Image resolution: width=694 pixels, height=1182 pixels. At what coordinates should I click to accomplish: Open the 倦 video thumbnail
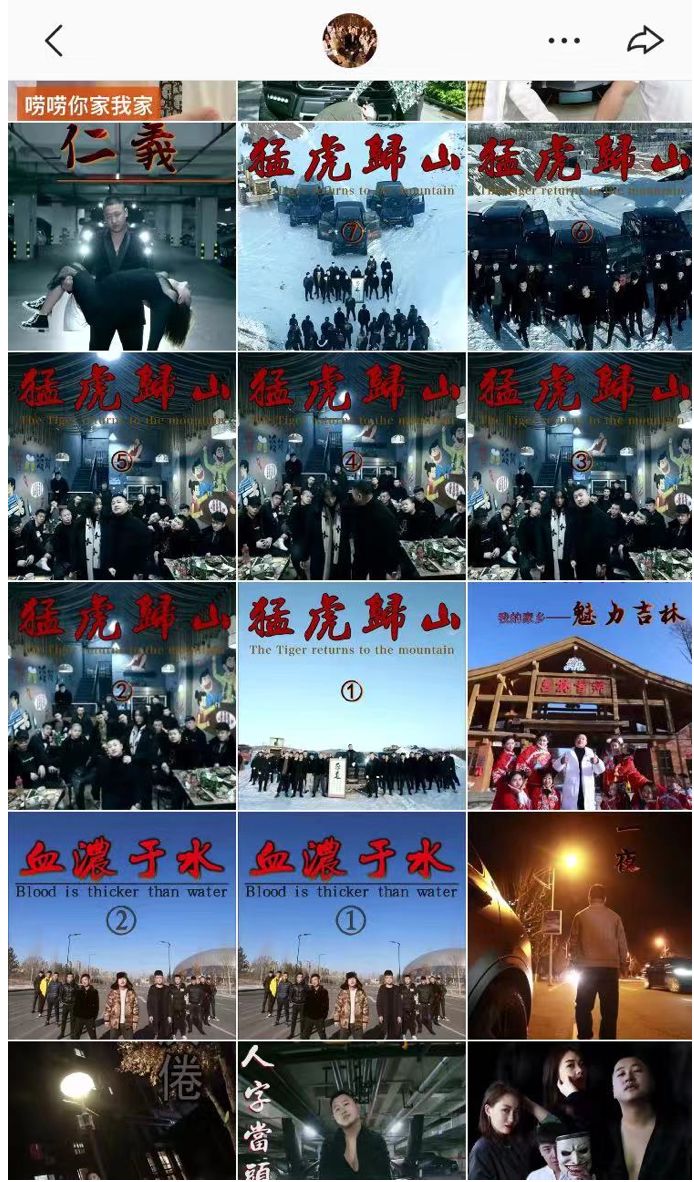click(122, 1112)
